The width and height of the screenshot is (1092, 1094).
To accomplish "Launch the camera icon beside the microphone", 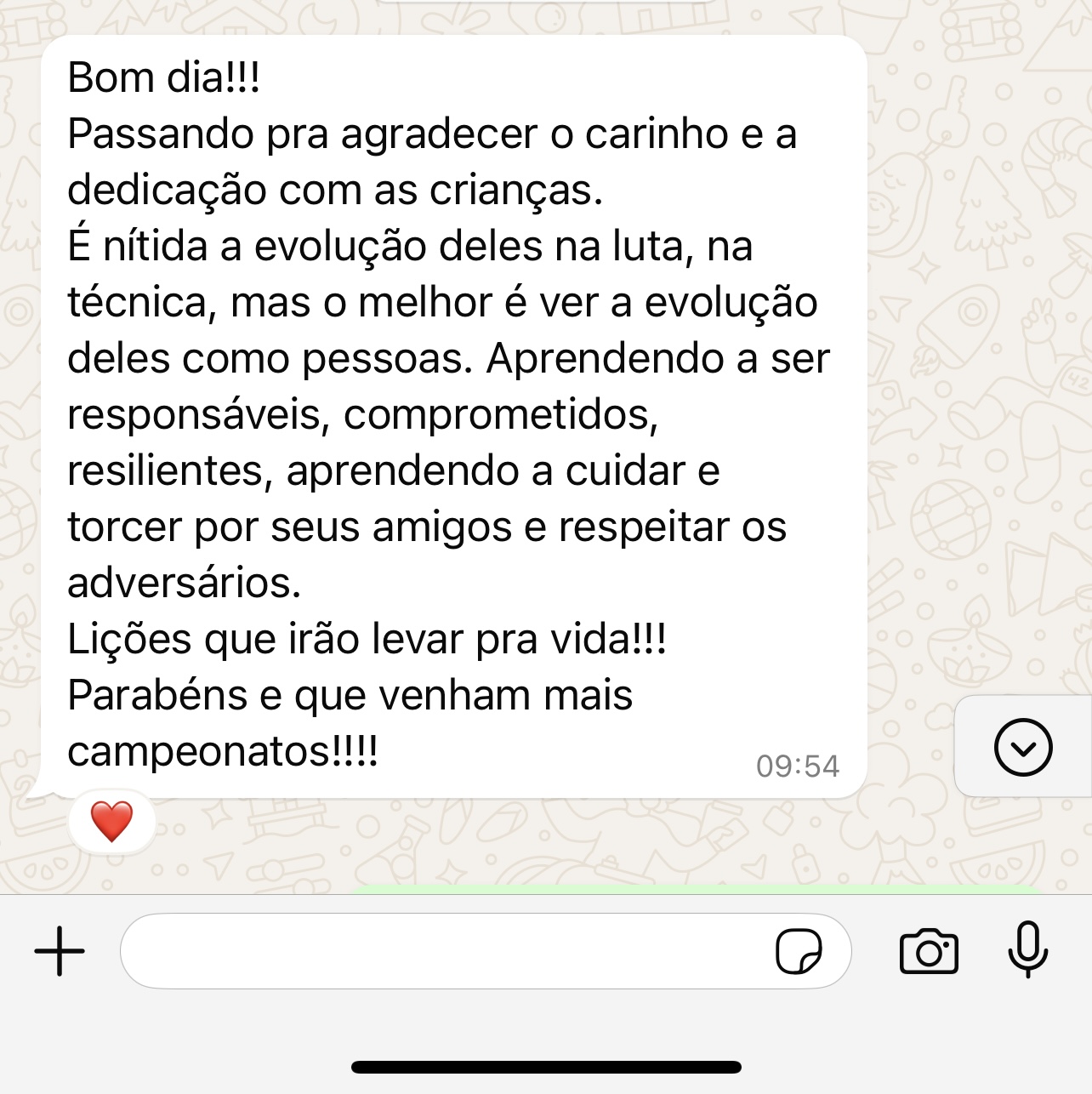I will tap(929, 953).
